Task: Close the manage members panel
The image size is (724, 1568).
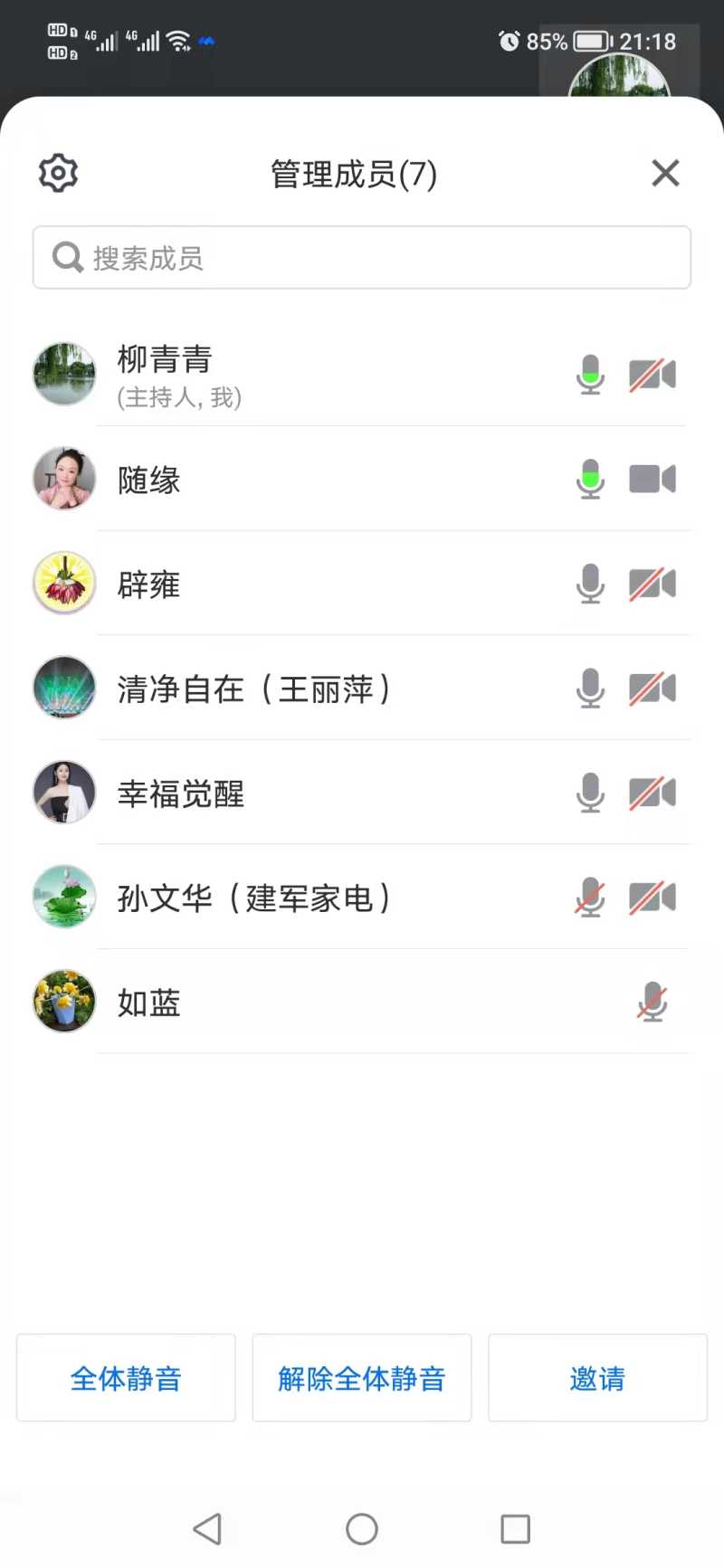Action: click(665, 173)
